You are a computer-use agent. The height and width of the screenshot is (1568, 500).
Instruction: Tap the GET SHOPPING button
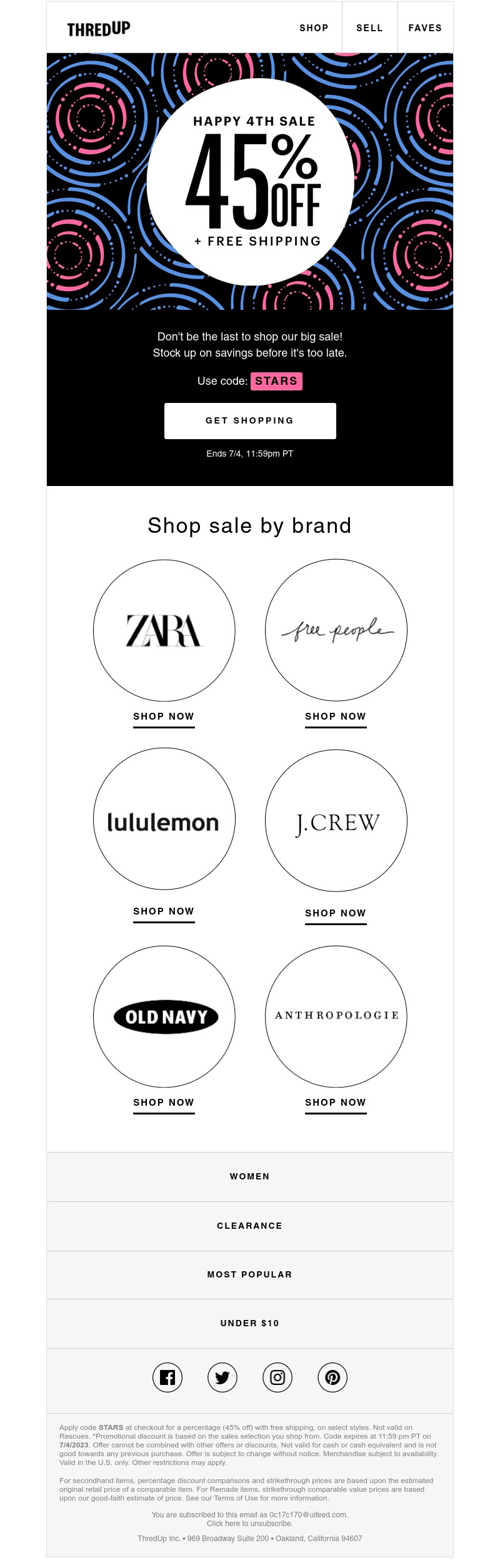[250, 420]
